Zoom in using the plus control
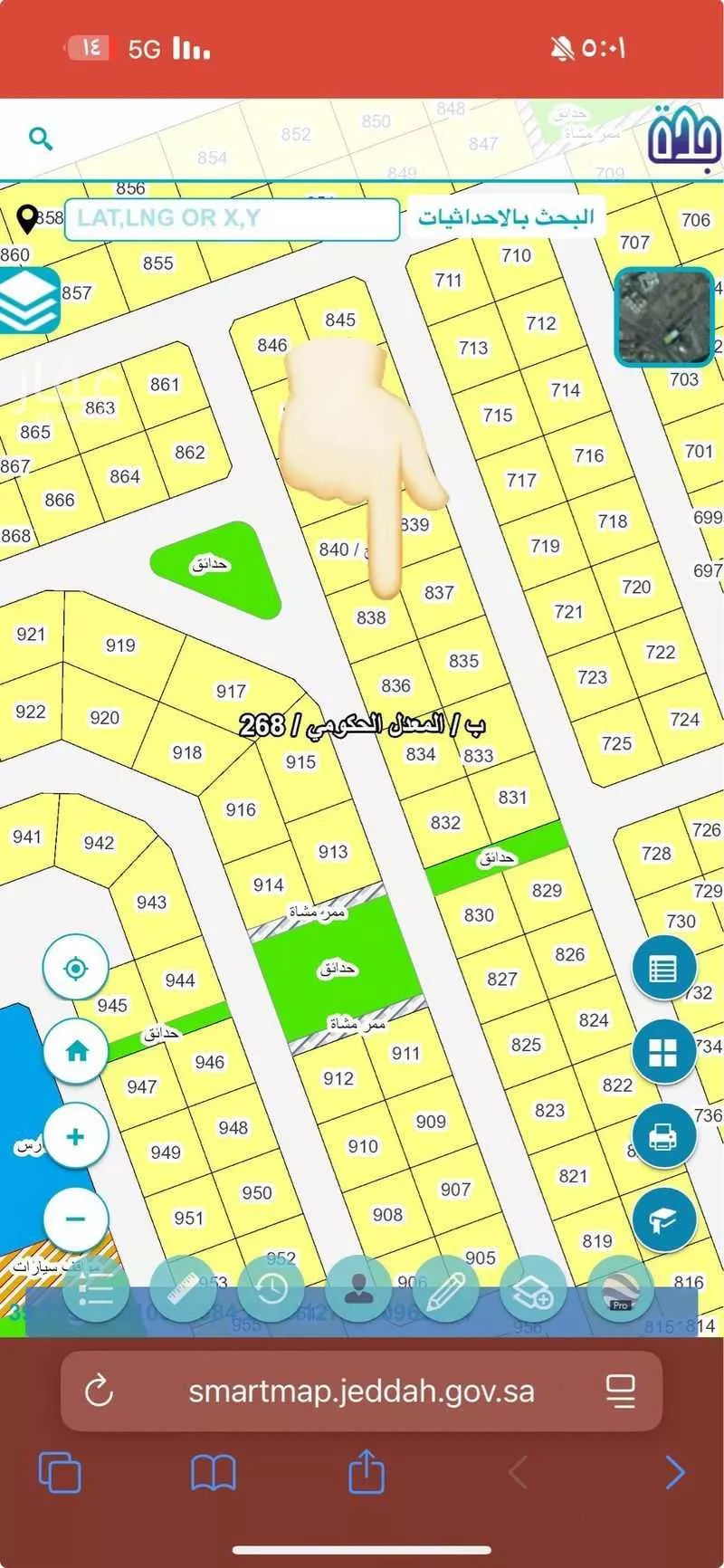Image resolution: width=724 pixels, height=1568 pixels. (x=76, y=1136)
